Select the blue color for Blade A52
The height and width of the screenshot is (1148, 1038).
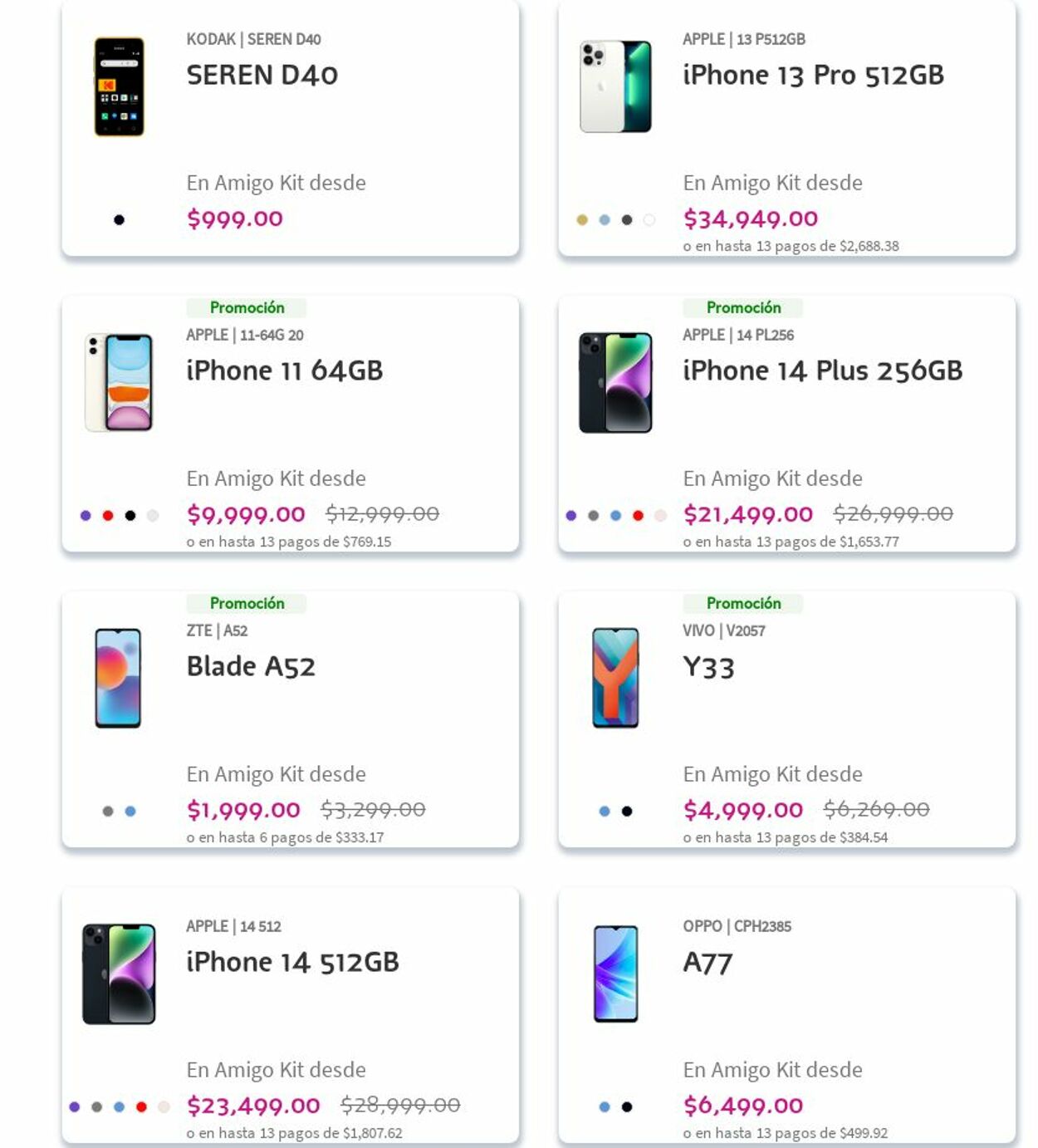130,812
